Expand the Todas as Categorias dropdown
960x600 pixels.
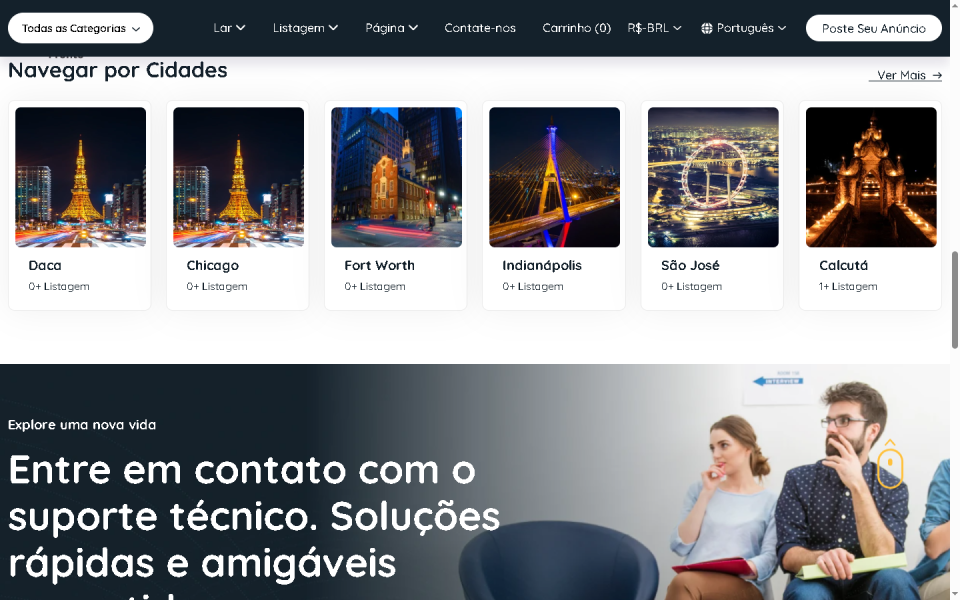tap(80, 28)
